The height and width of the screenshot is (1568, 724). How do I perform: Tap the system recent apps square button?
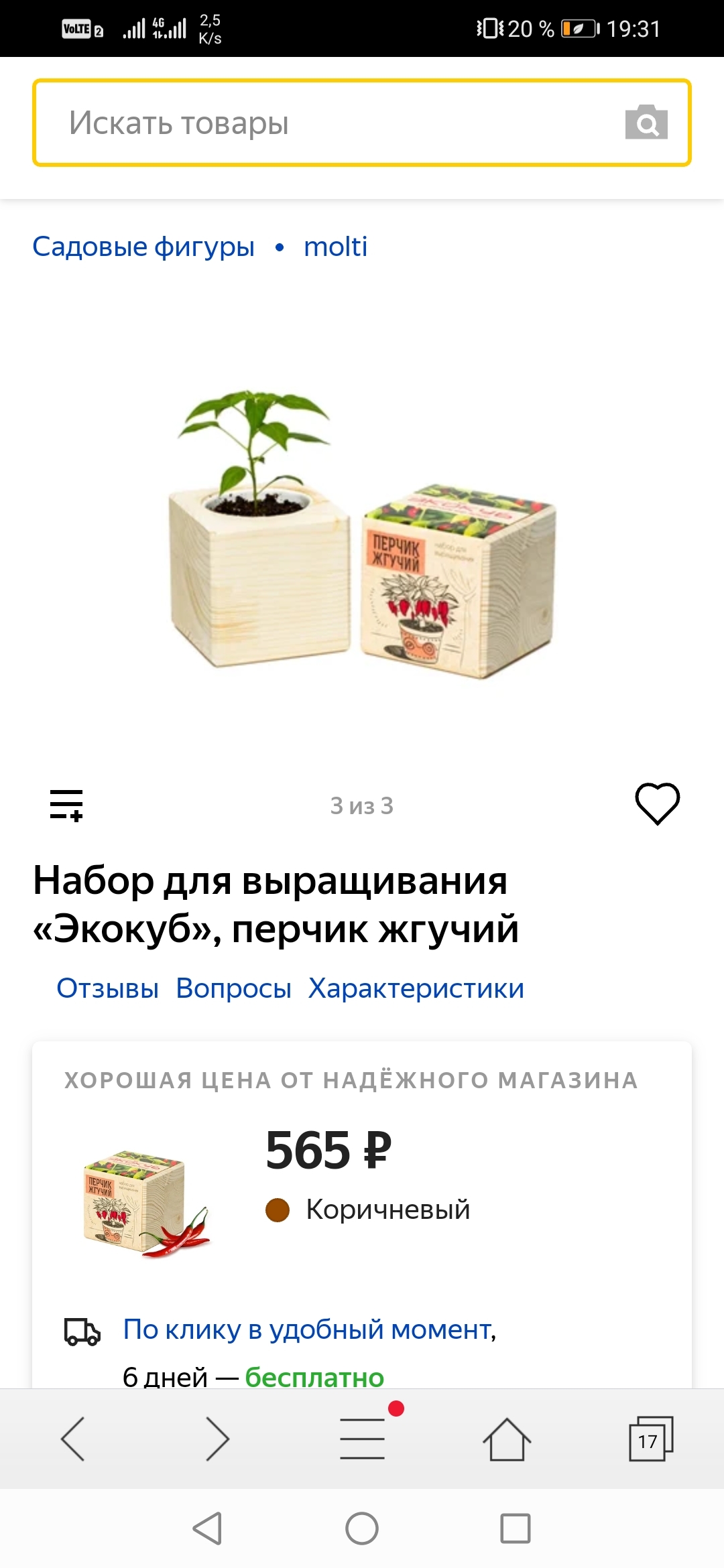pos(515,1528)
